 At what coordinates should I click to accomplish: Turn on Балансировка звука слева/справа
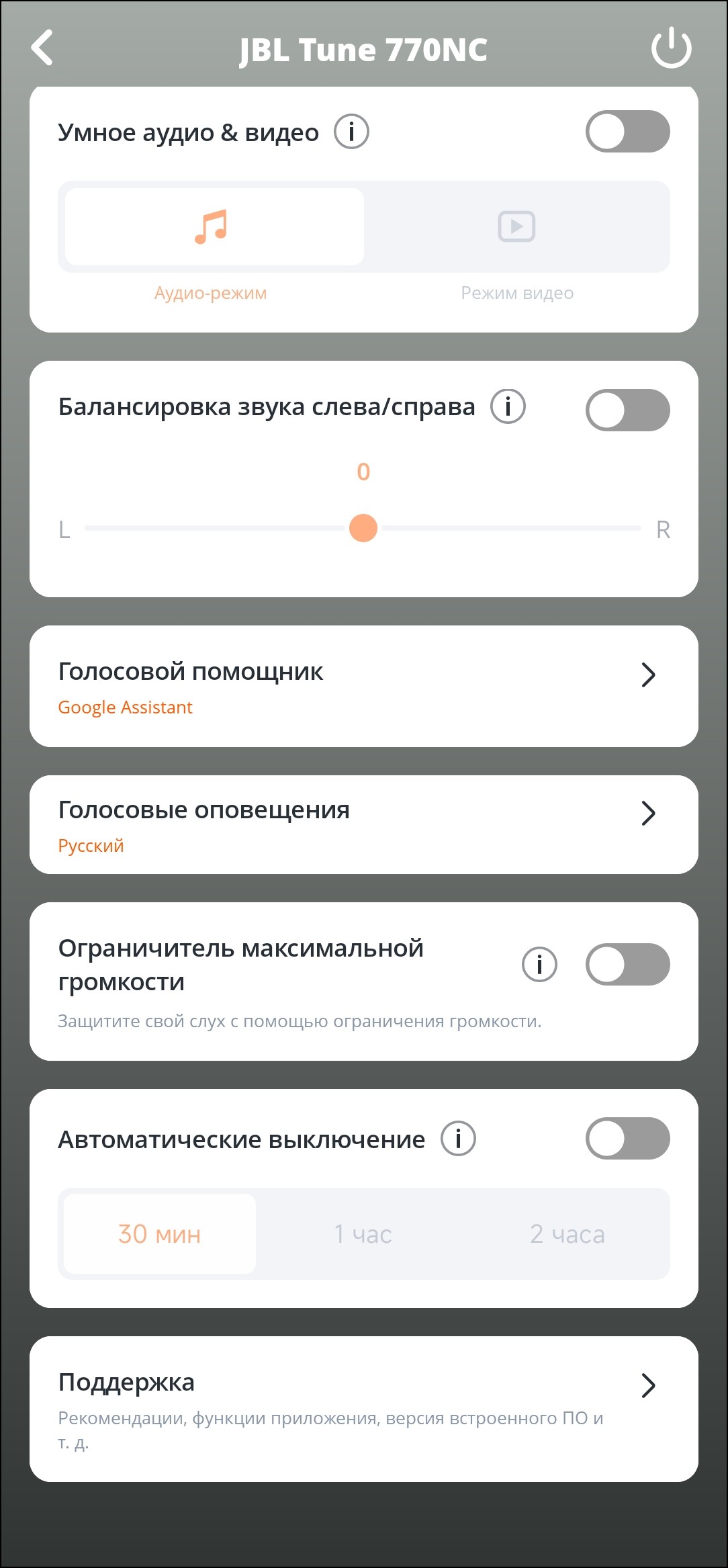(x=627, y=410)
